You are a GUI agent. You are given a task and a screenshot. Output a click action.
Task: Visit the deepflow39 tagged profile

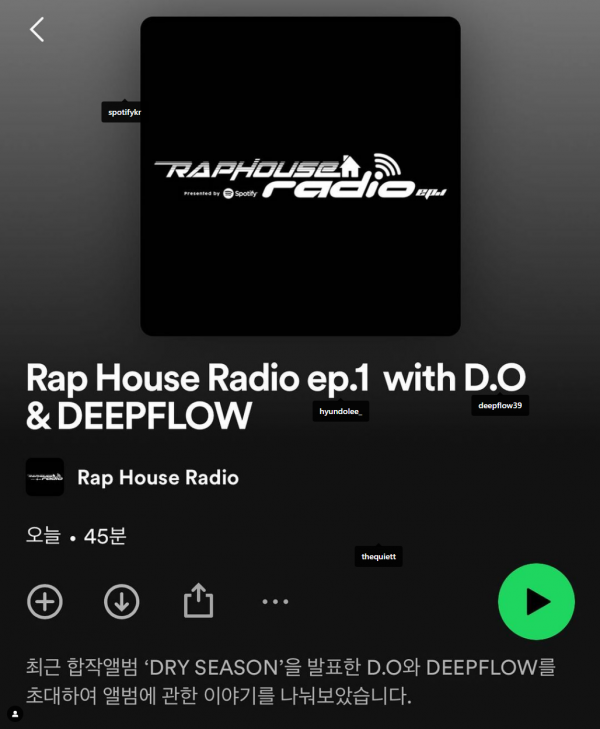501,405
